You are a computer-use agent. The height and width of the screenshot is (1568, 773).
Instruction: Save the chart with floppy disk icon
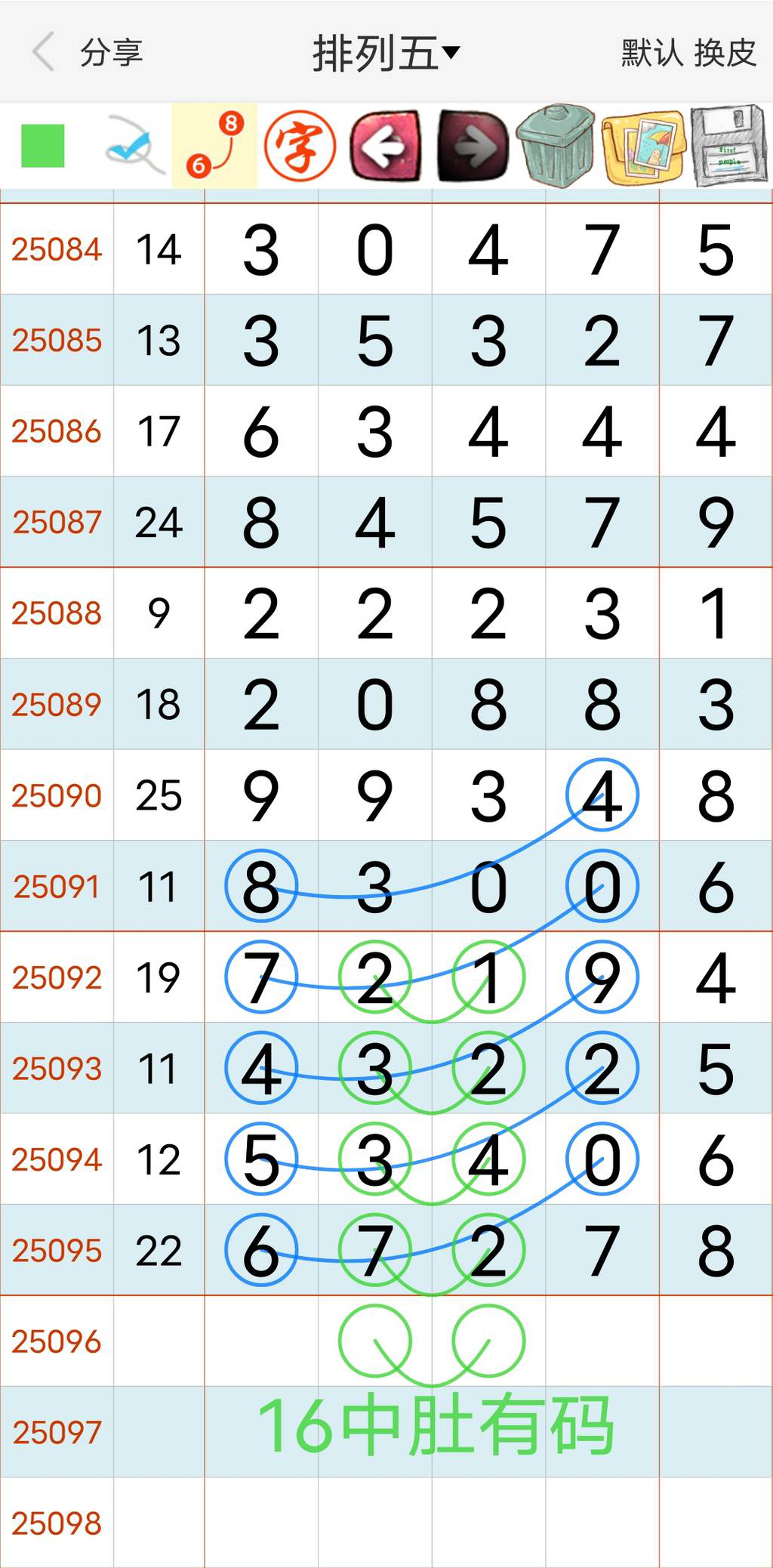click(728, 146)
